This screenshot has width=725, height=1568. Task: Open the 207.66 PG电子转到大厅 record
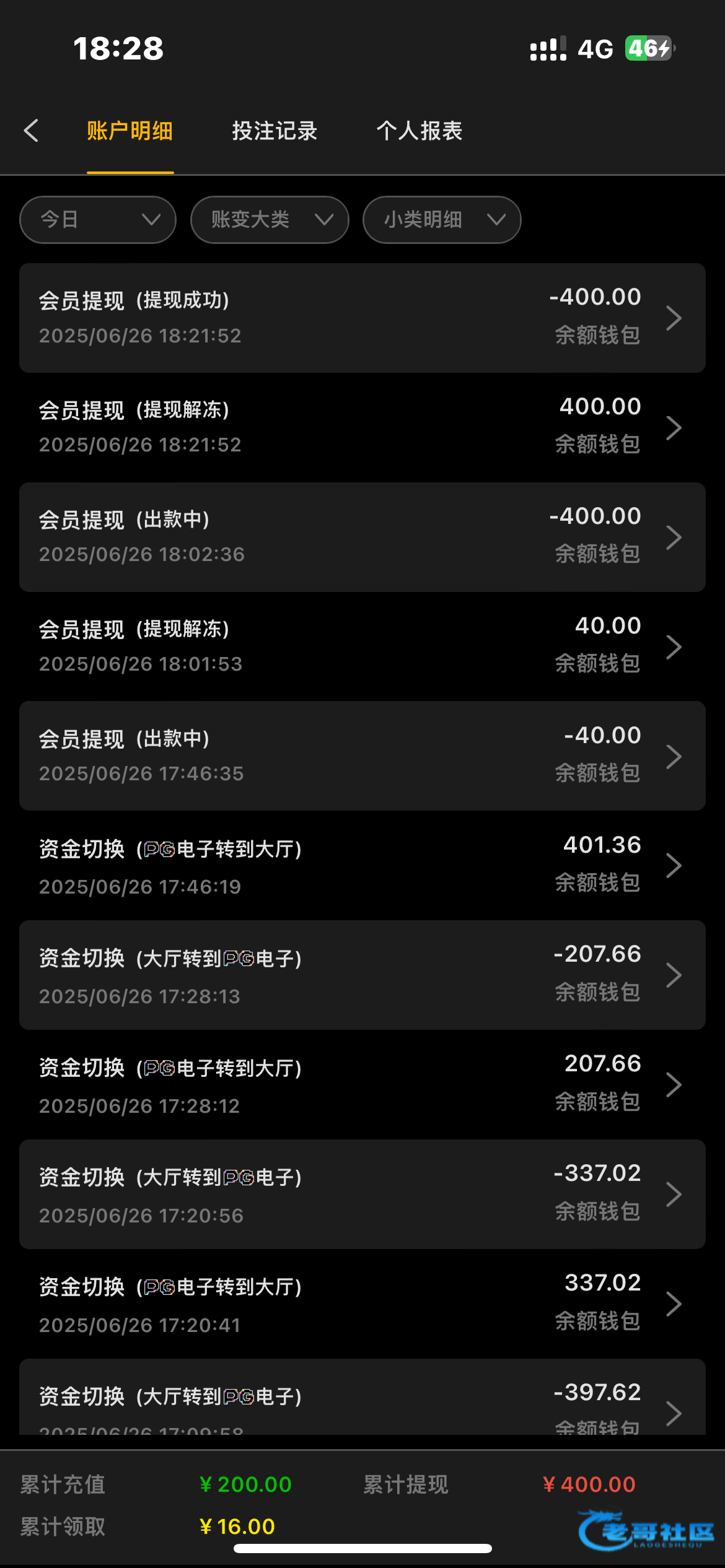[362, 1084]
